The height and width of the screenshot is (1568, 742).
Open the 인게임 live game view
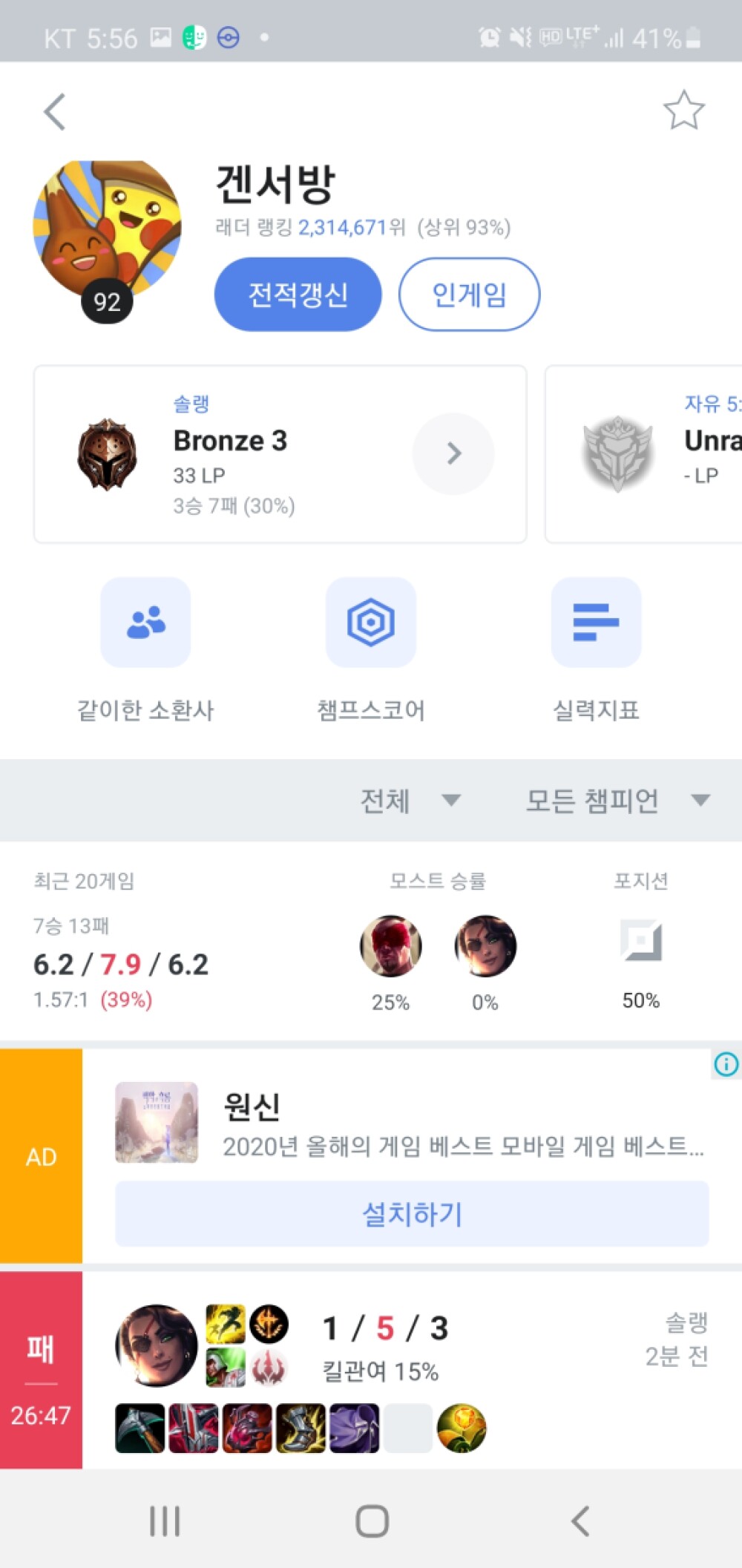coord(469,295)
